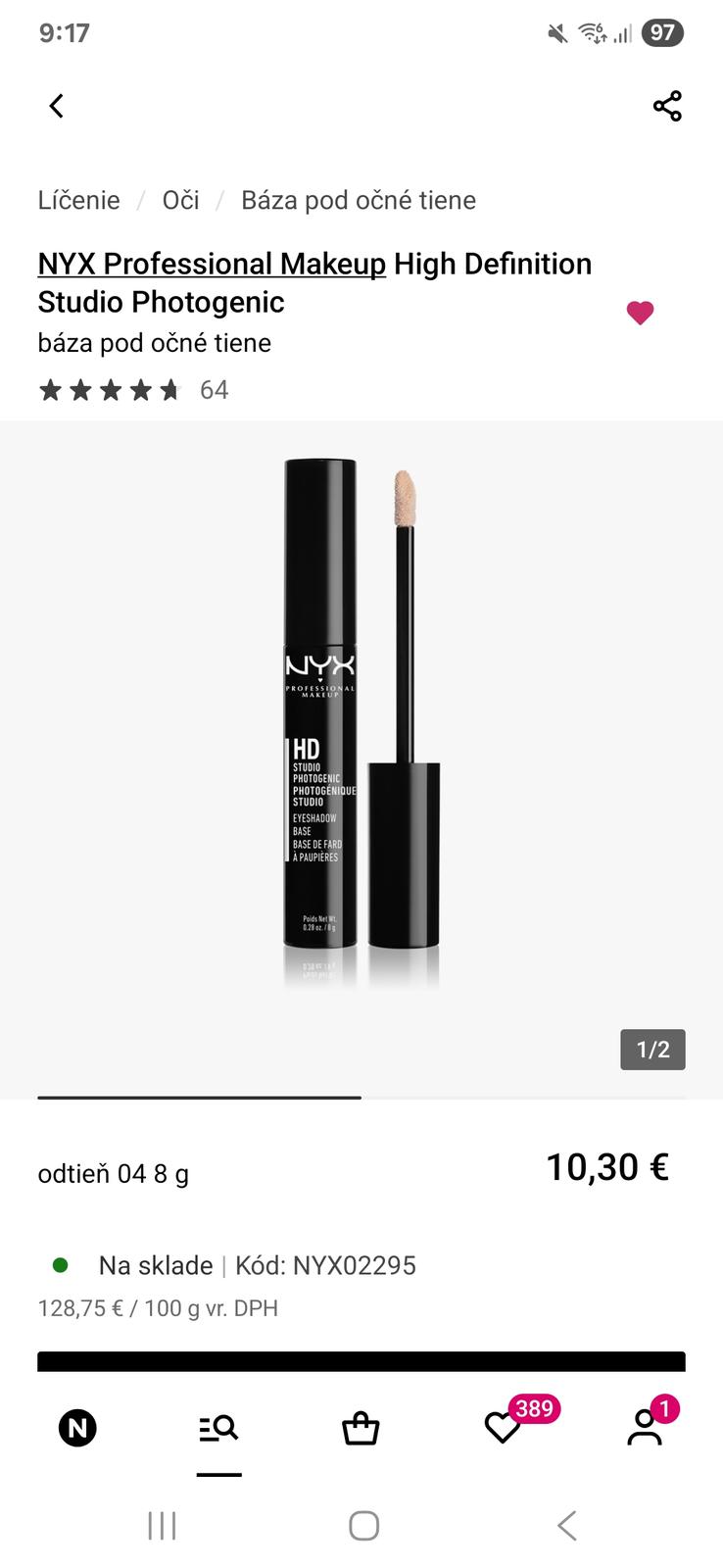
Task: Open the Líčenie breadcrumb category
Action: pos(78,200)
